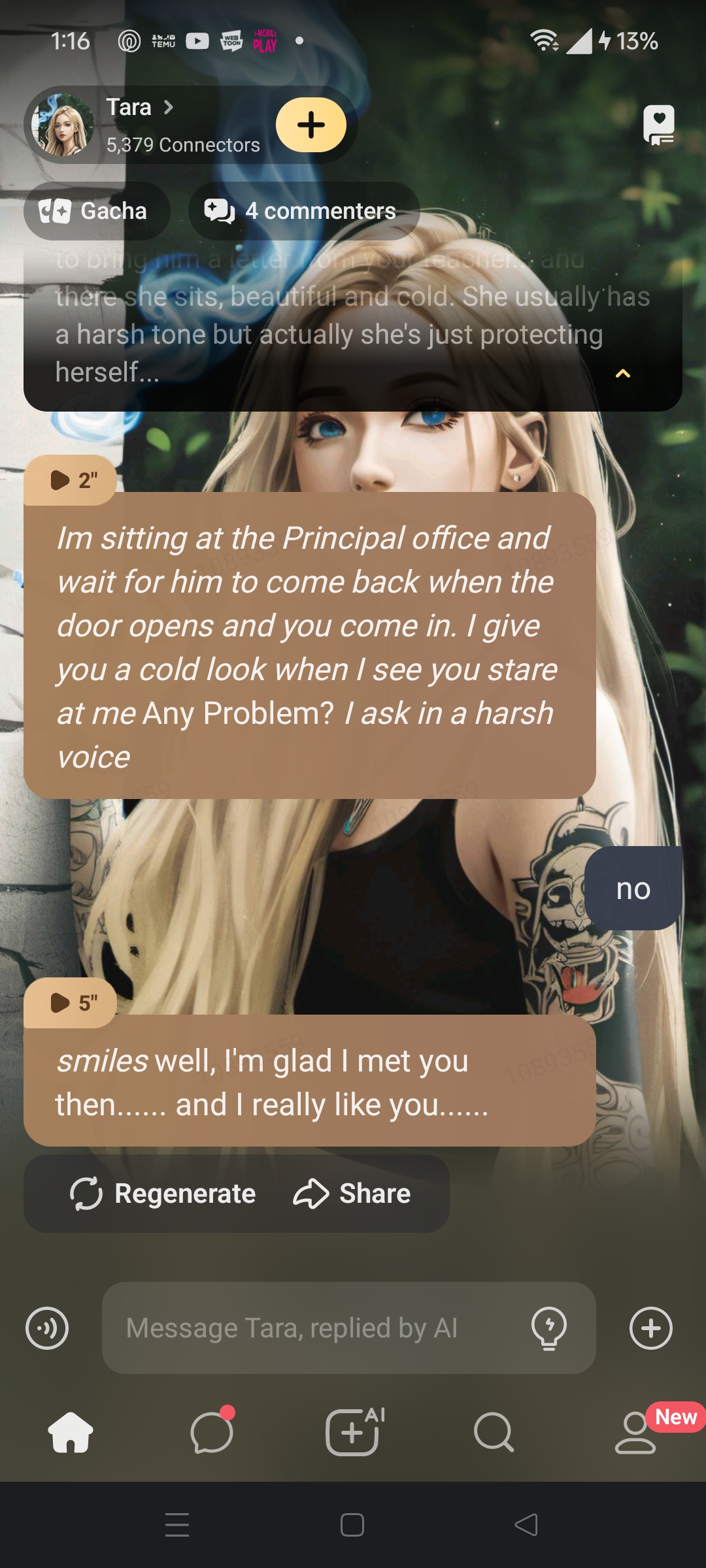
Task: Focus the Message Tara text field
Action: 314,1328
